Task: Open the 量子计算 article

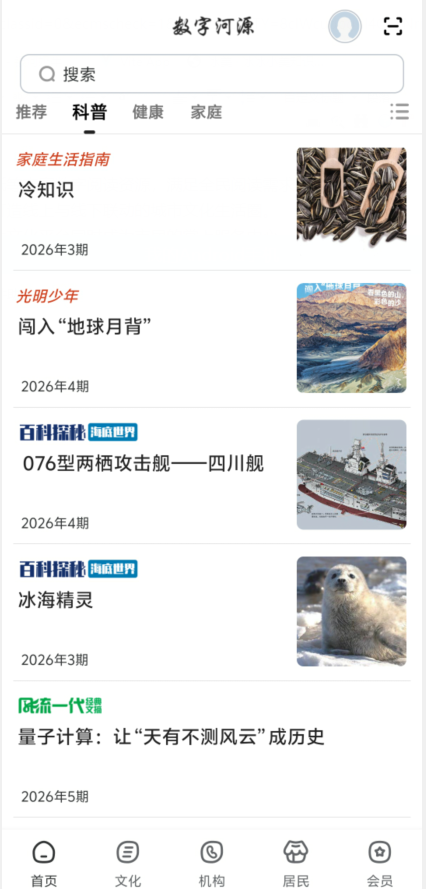Action: 212,750
